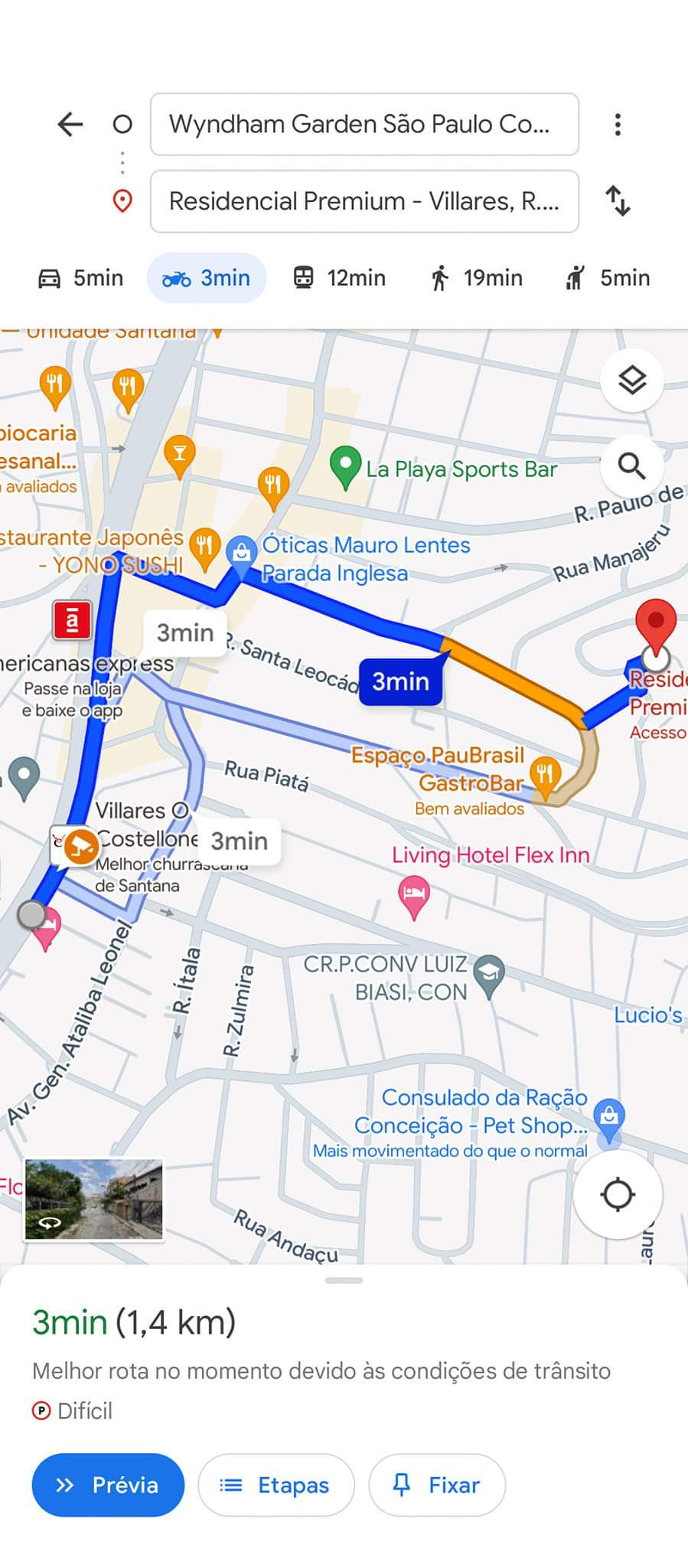Go back using the arrow
This screenshot has width=688, height=1568.
70,124
